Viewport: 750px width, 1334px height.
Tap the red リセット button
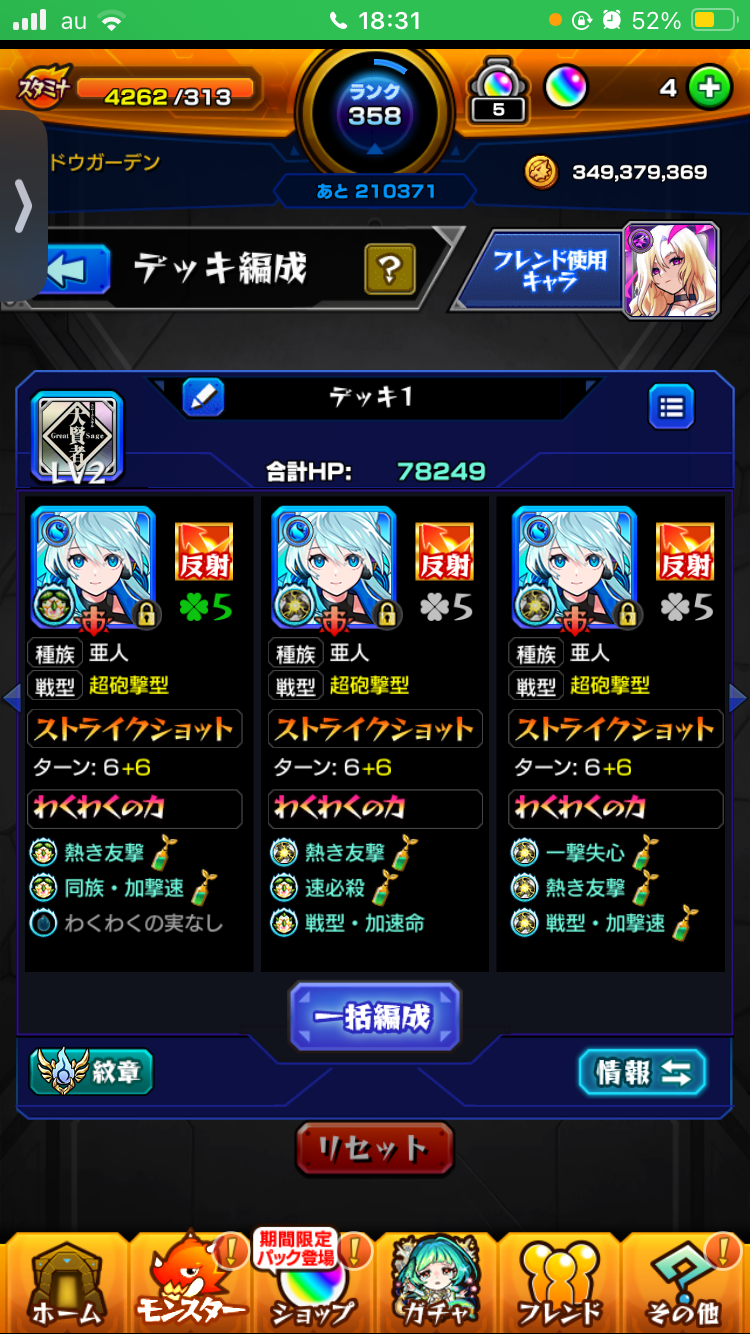click(374, 1148)
